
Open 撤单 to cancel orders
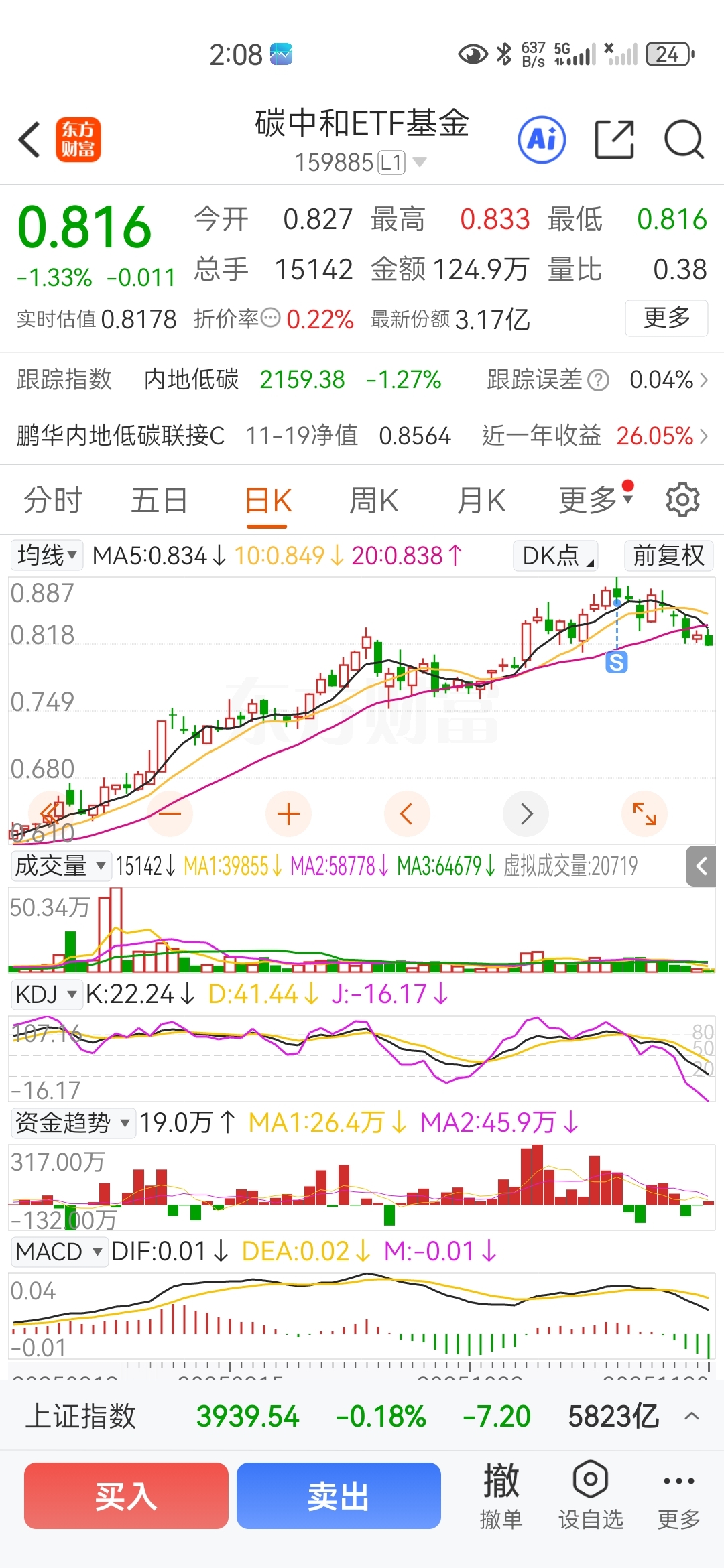pyautogui.click(x=501, y=1496)
